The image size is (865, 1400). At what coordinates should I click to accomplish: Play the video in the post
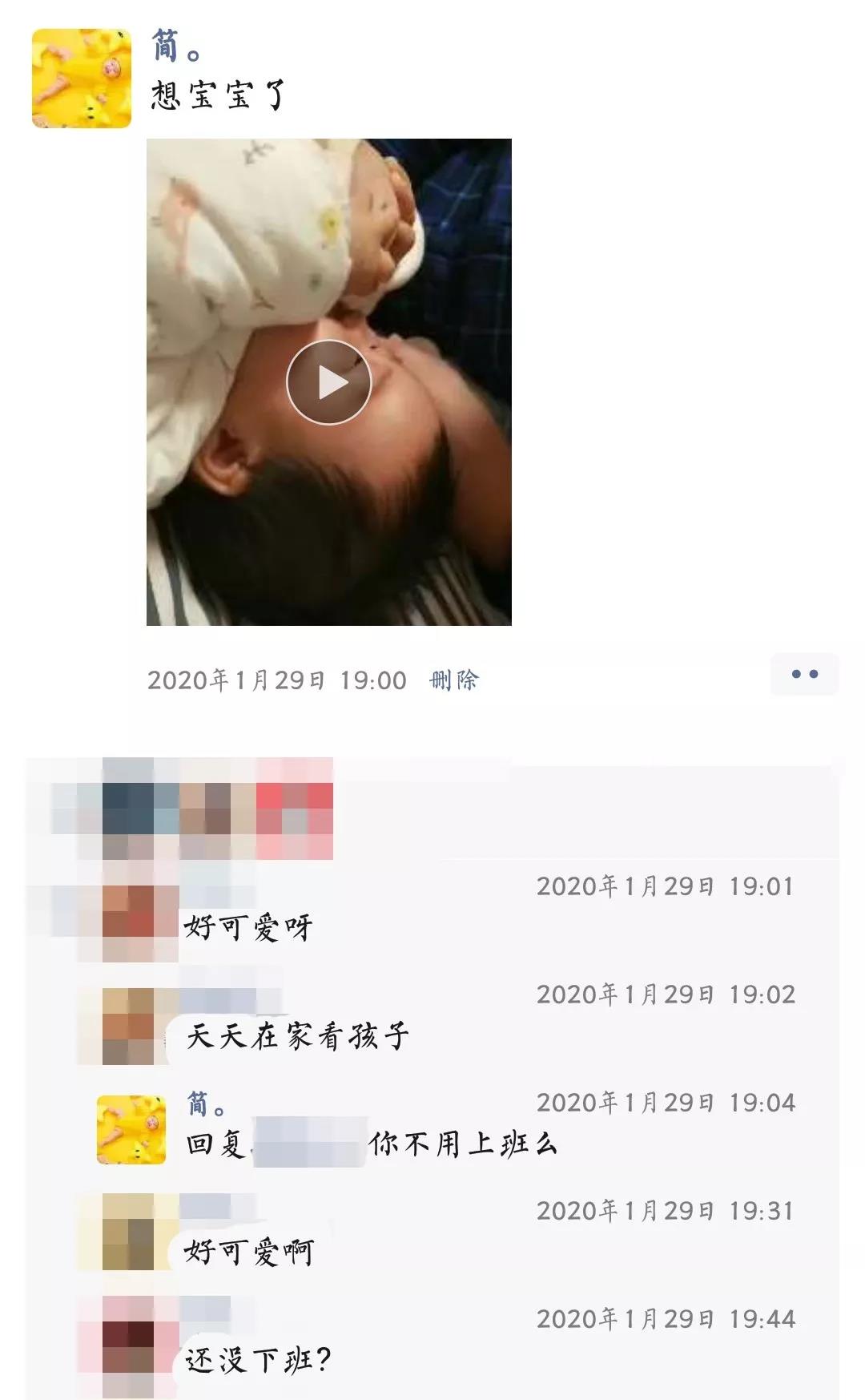[x=328, y=382]
